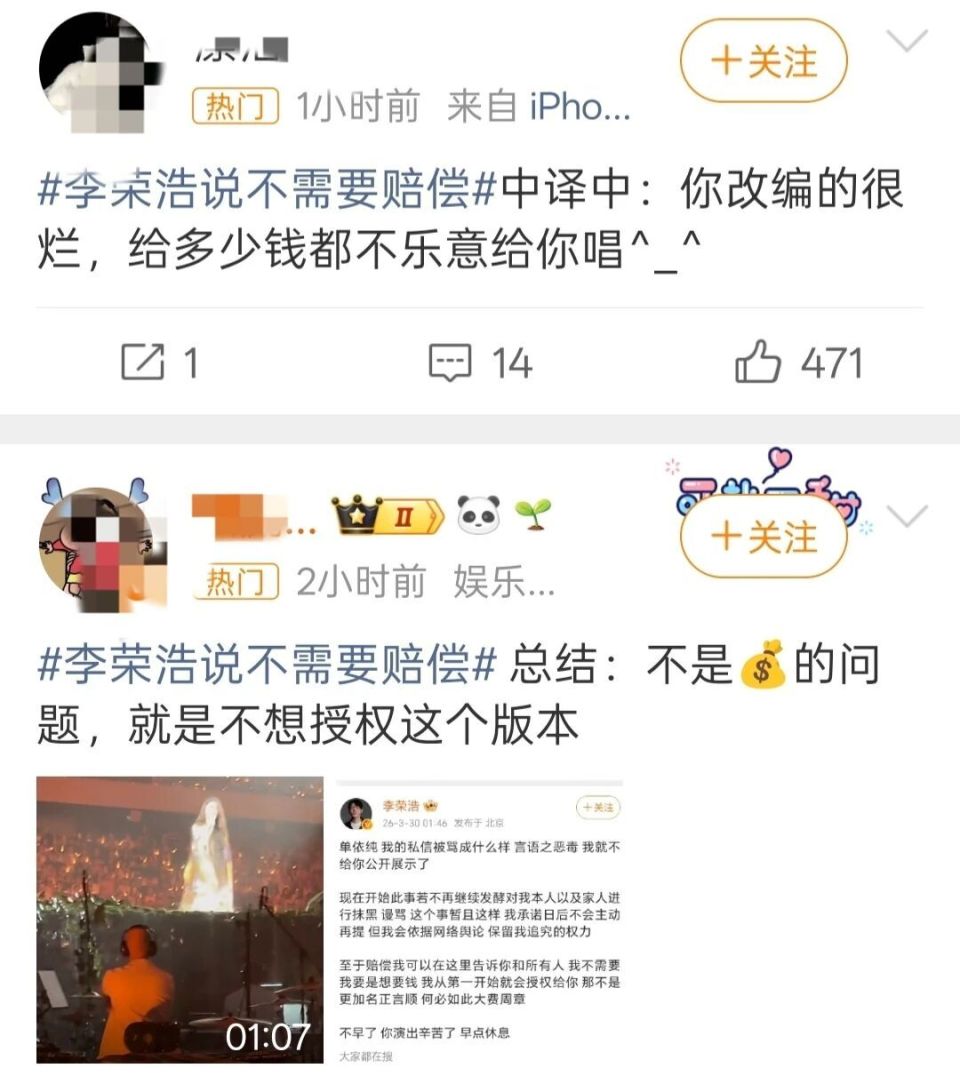
Task: Click the 热门 tag on the first post
Action: coord(232,107)
